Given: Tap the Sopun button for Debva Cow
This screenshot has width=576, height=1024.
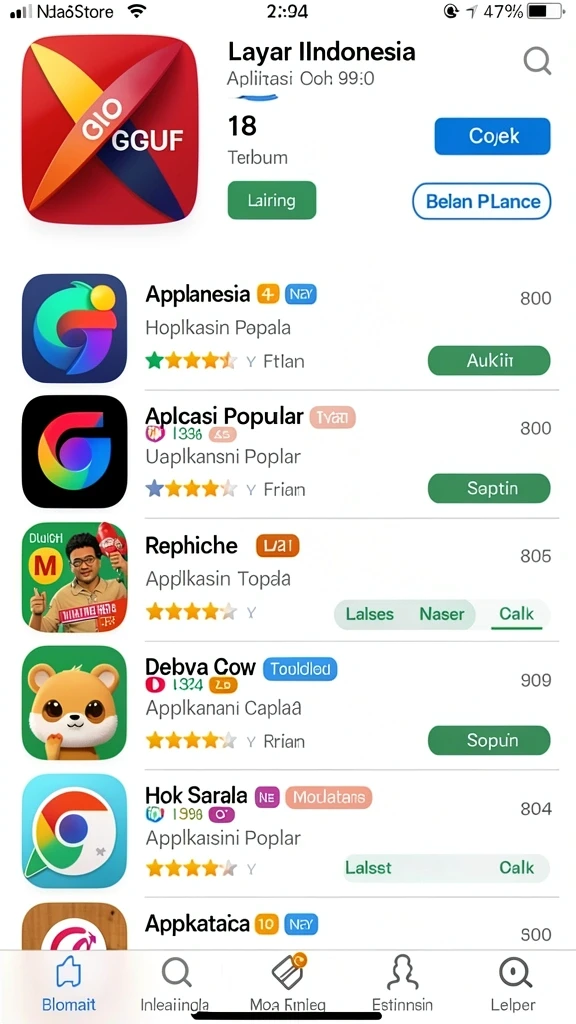Looking at the screenshot, I should pyautogui.click(x=489, y=741).
